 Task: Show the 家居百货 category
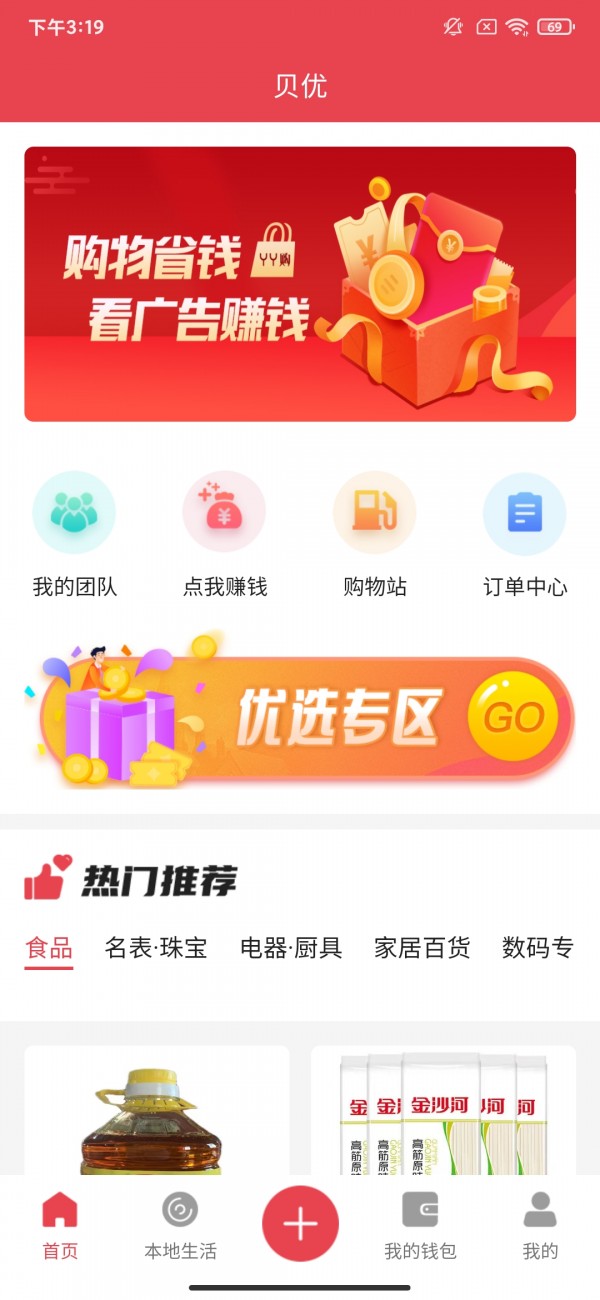[x=422, y=948]
